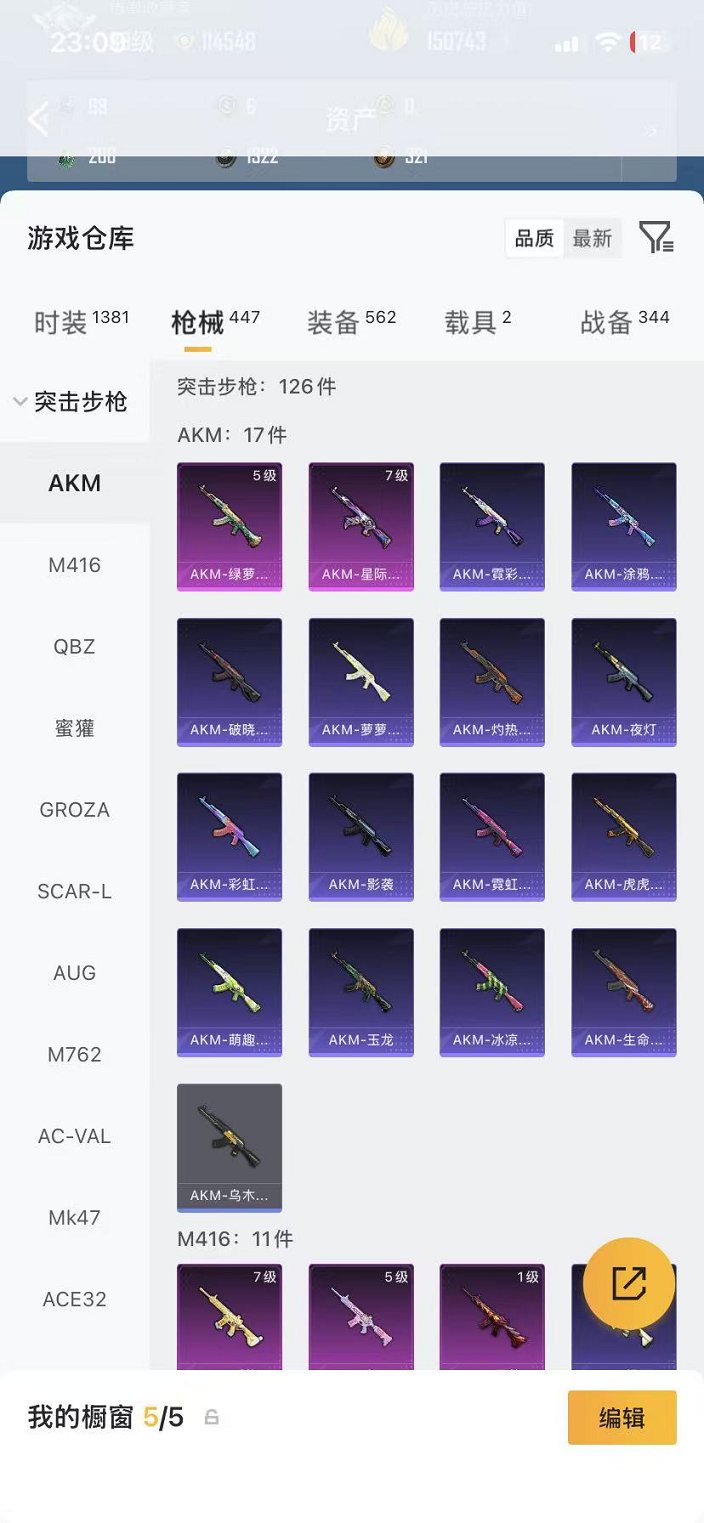Open the AKM-星际 level 7 skin
704x1523 pixels.
(x=361, y=526)
